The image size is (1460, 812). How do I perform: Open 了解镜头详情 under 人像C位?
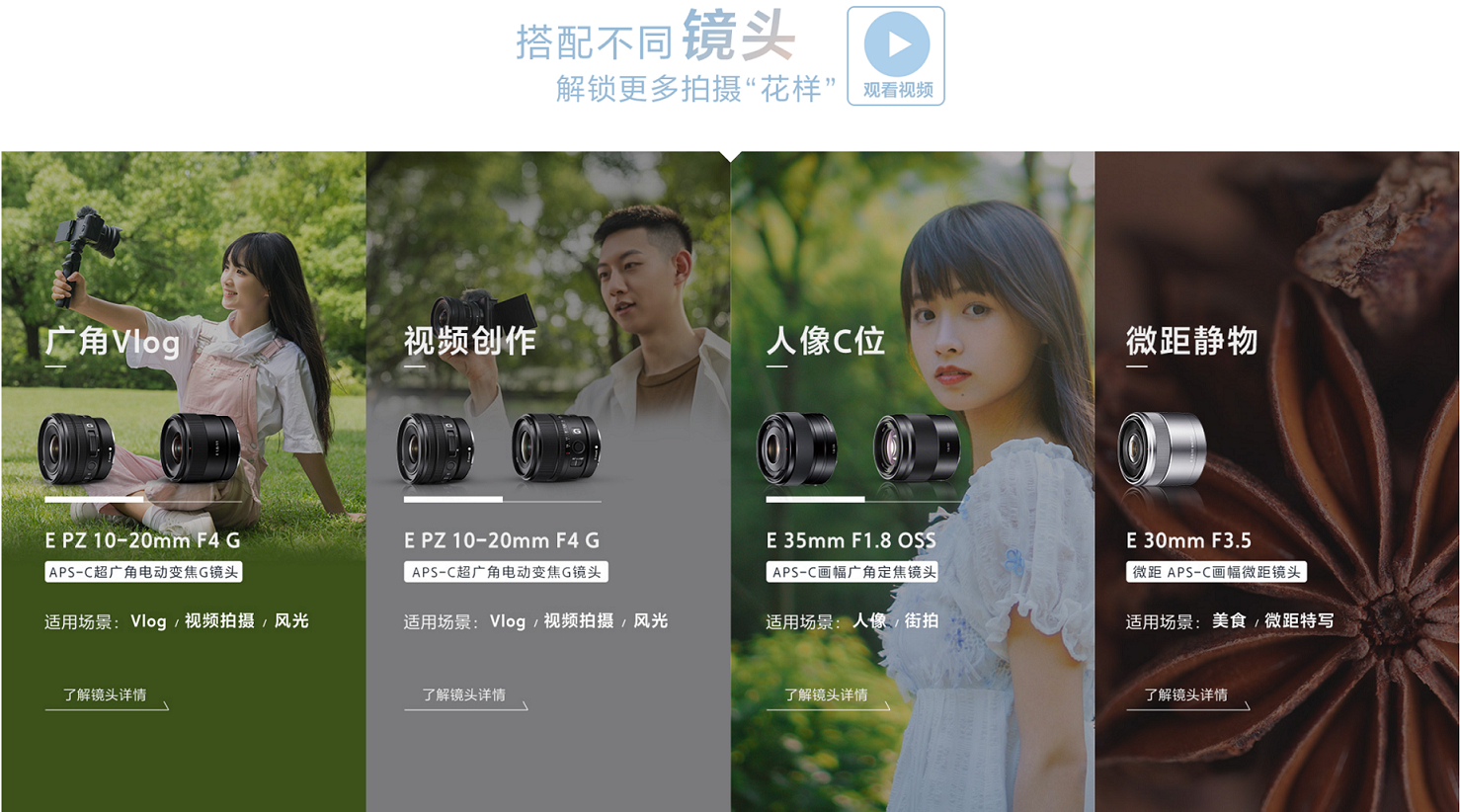[x=827, y=695]
